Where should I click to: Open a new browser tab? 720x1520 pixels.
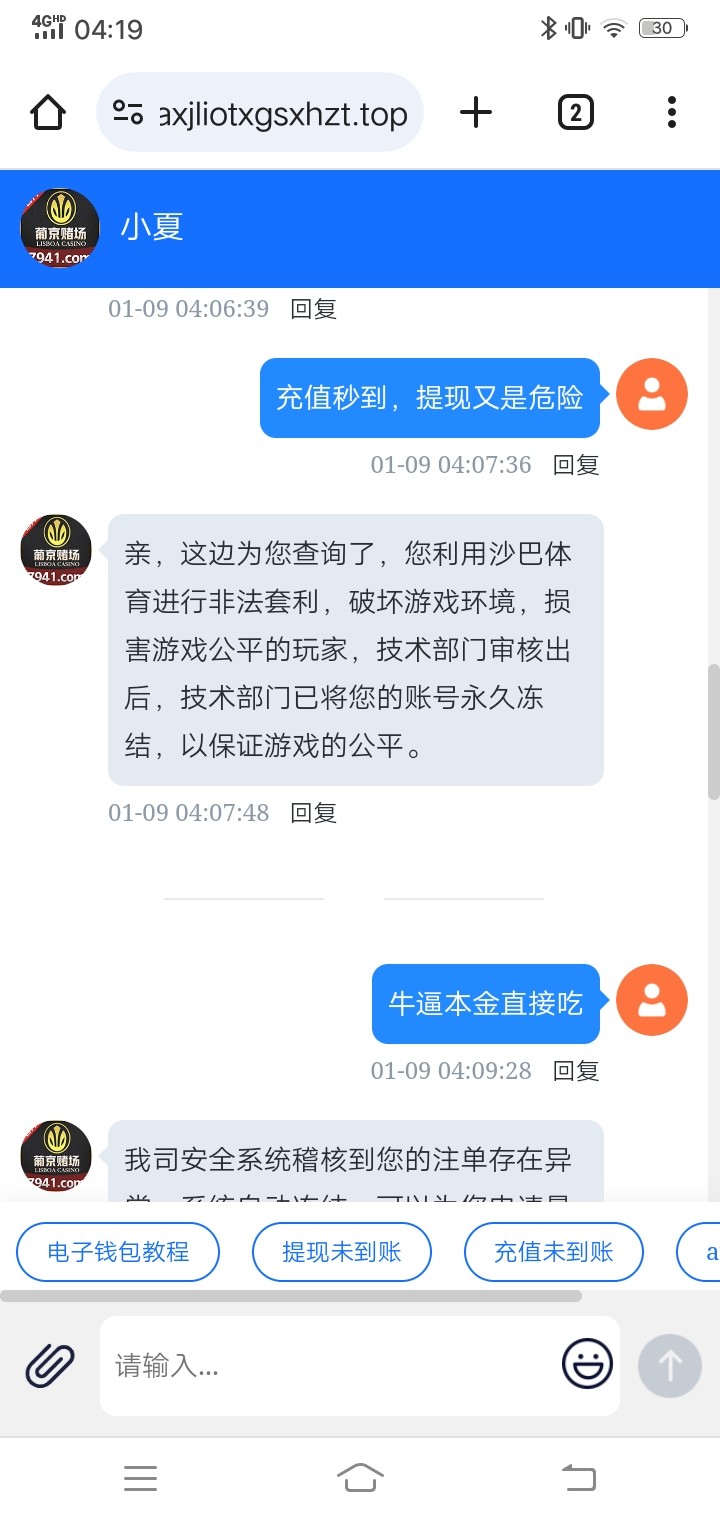pyautogui.click(x=476, y=112)
